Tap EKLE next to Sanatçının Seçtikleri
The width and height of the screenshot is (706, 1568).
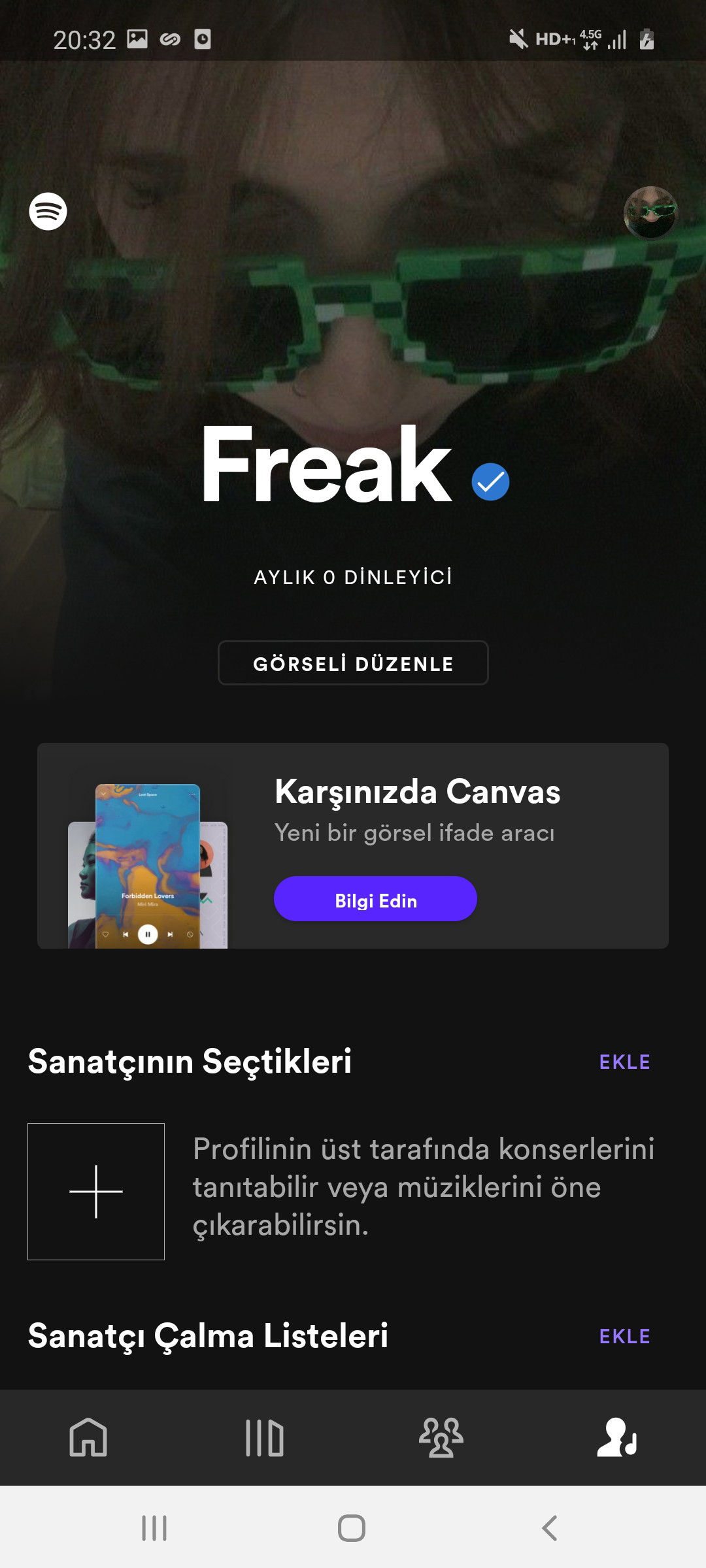[x=625, y=1062]
